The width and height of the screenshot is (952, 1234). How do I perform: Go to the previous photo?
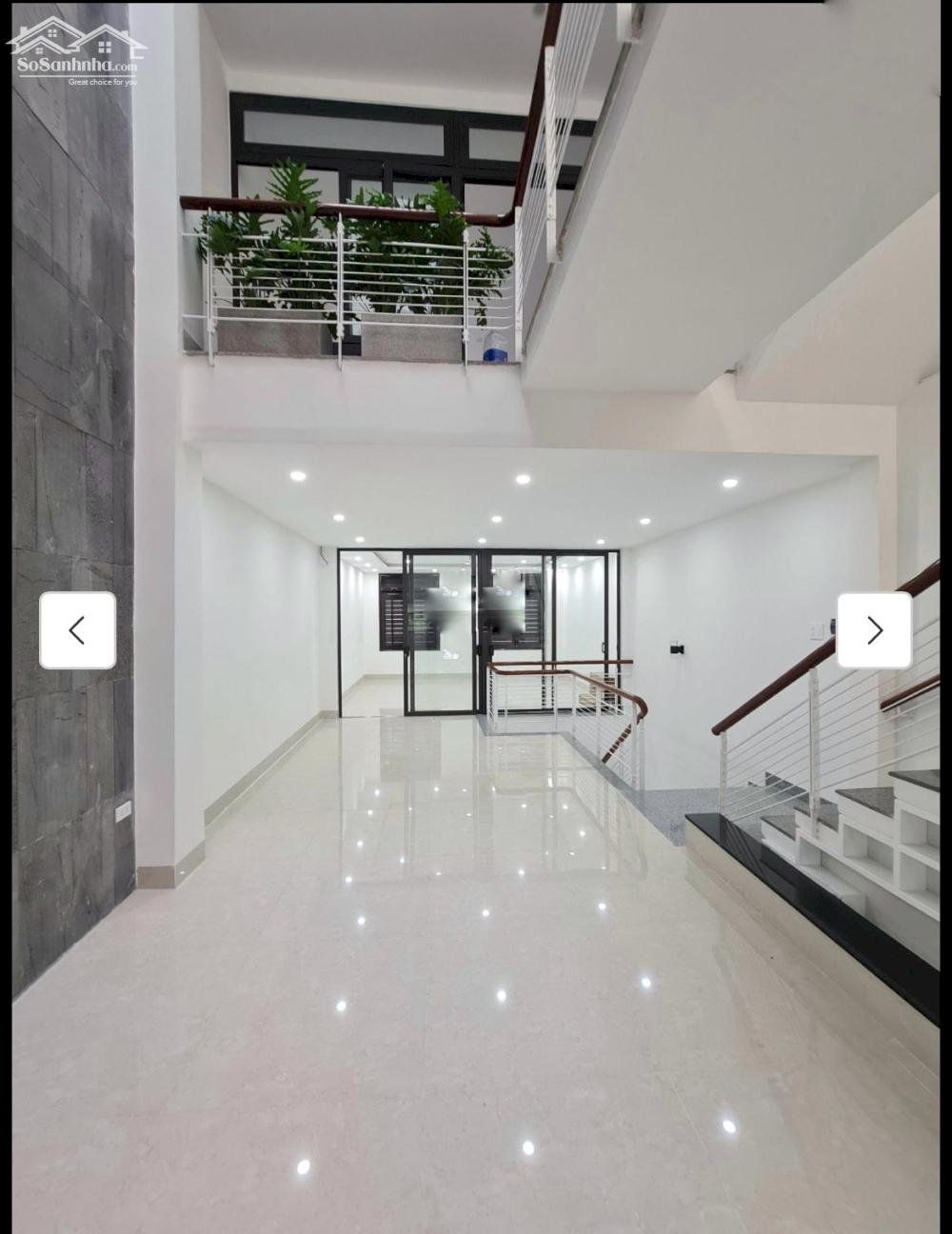pos(77,630)
